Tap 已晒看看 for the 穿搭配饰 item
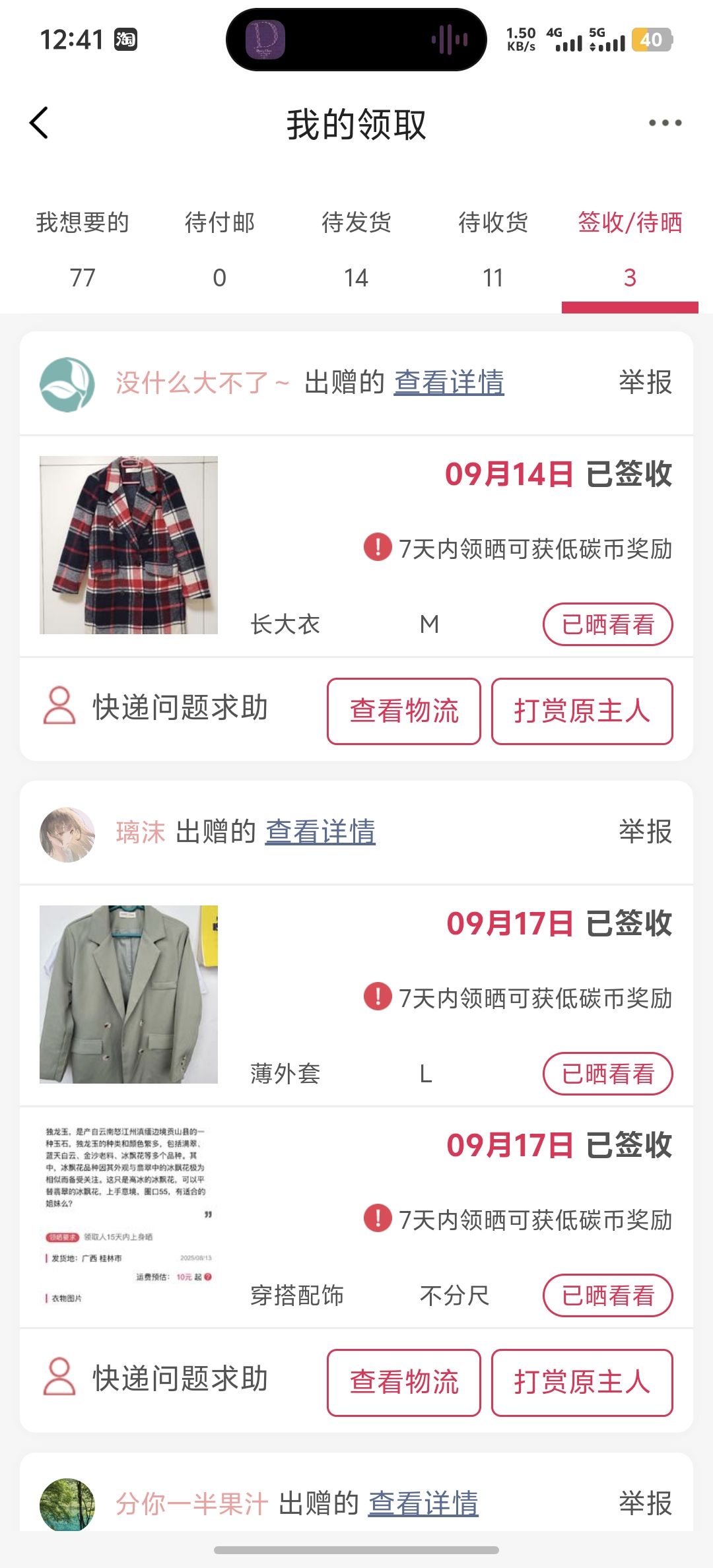The height and width of the screenshot is (1568, 713). click(x=607, y=1295)
